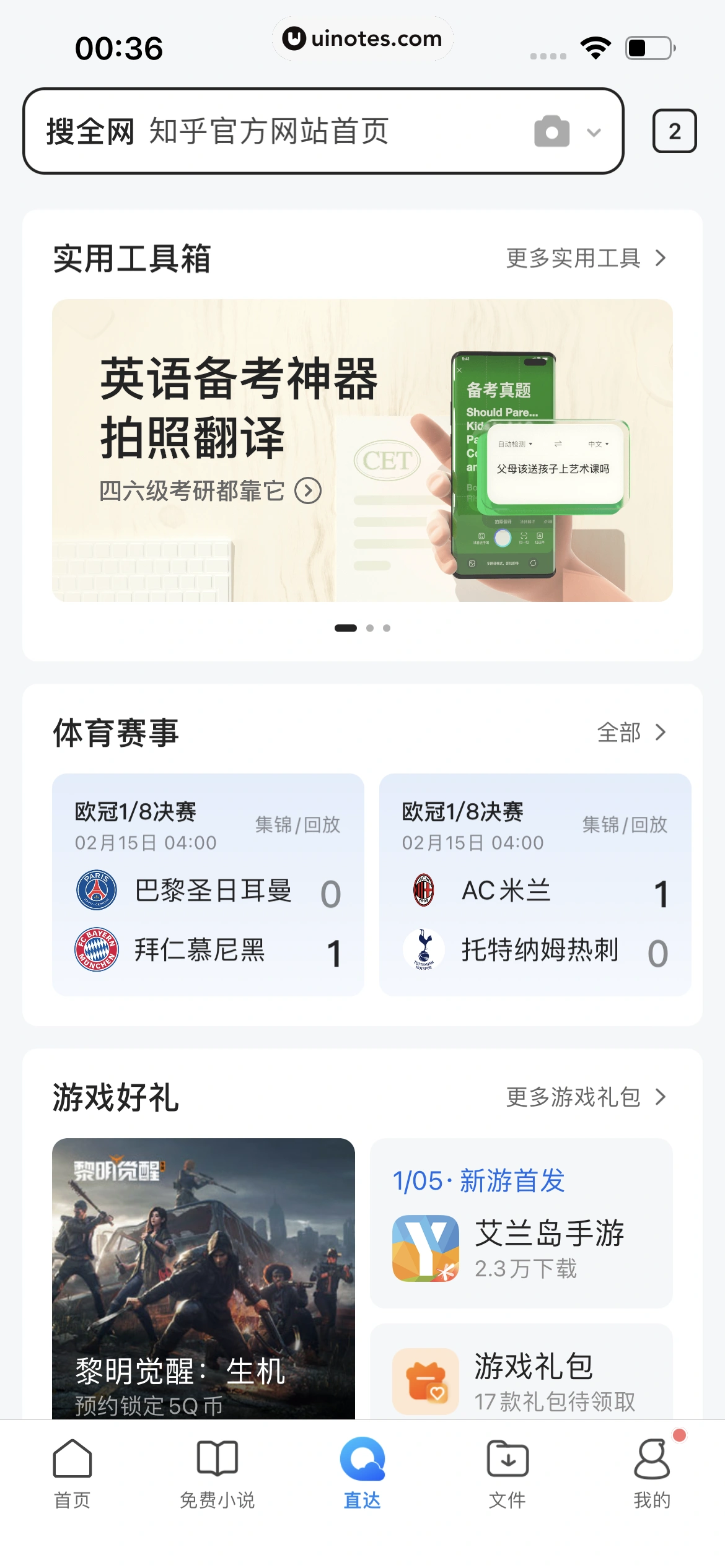Expand the search bar dropdown arrow

[594, 132]
